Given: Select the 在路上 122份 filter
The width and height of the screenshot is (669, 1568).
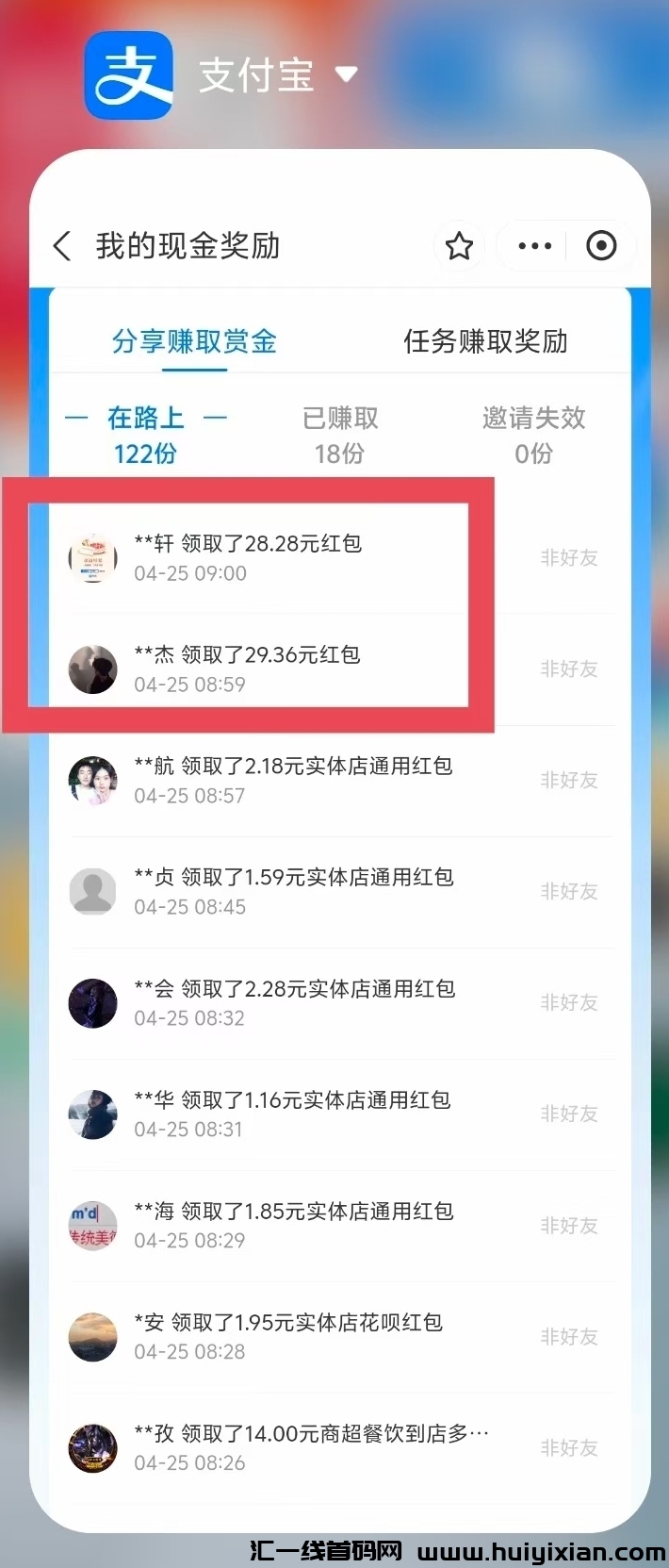Looking at the screenshot, I should [146, 435].
